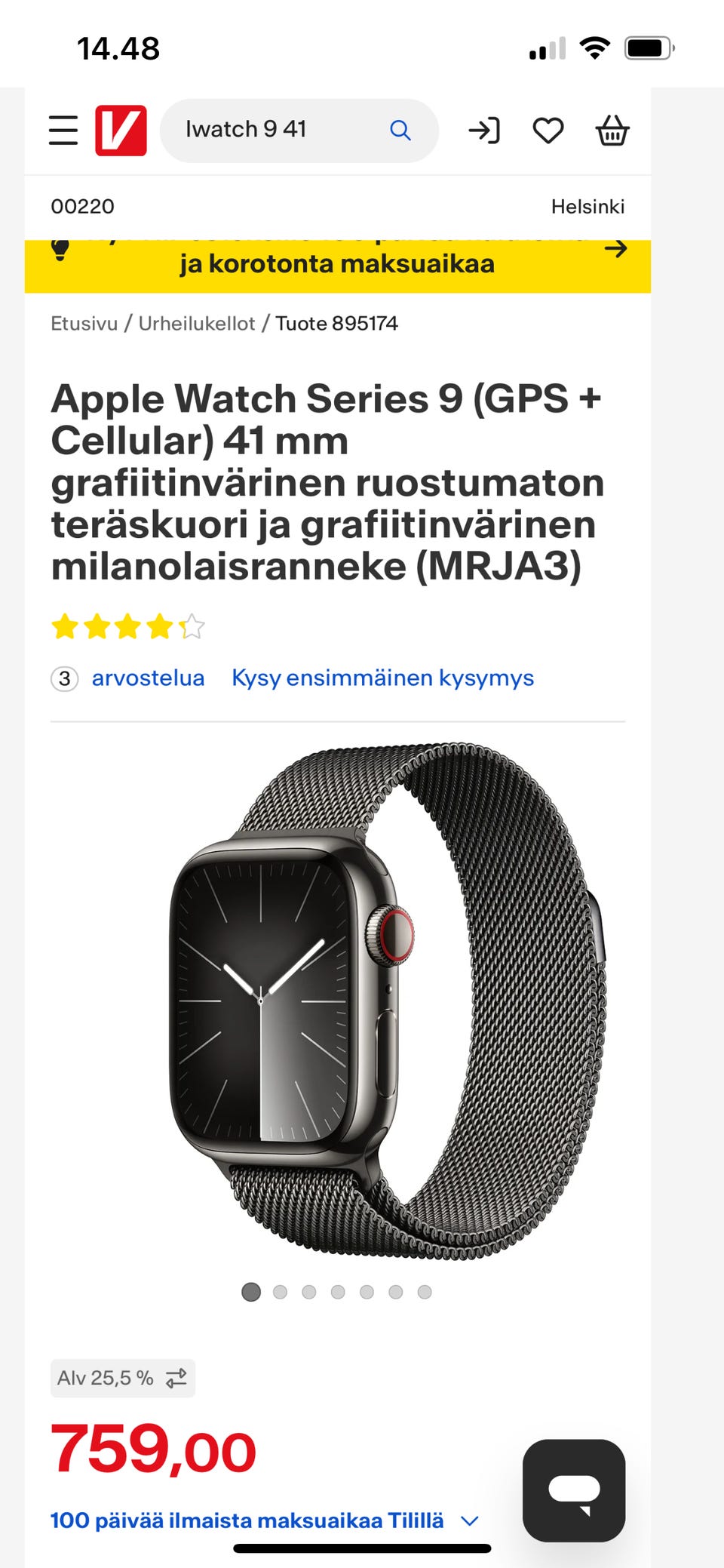724x1568 pixels.
Task: Tap the search magnifier icon
Action: coord(400,129)
